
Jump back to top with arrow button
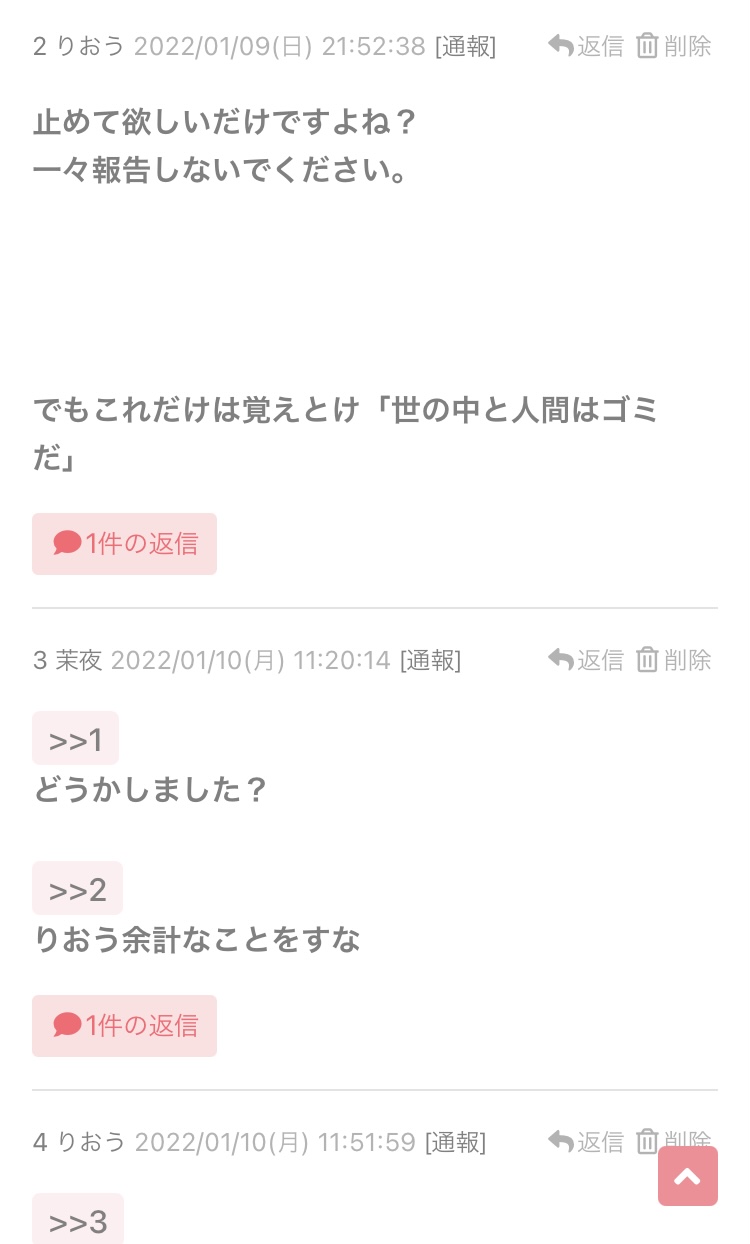[x=688, y=1176]
